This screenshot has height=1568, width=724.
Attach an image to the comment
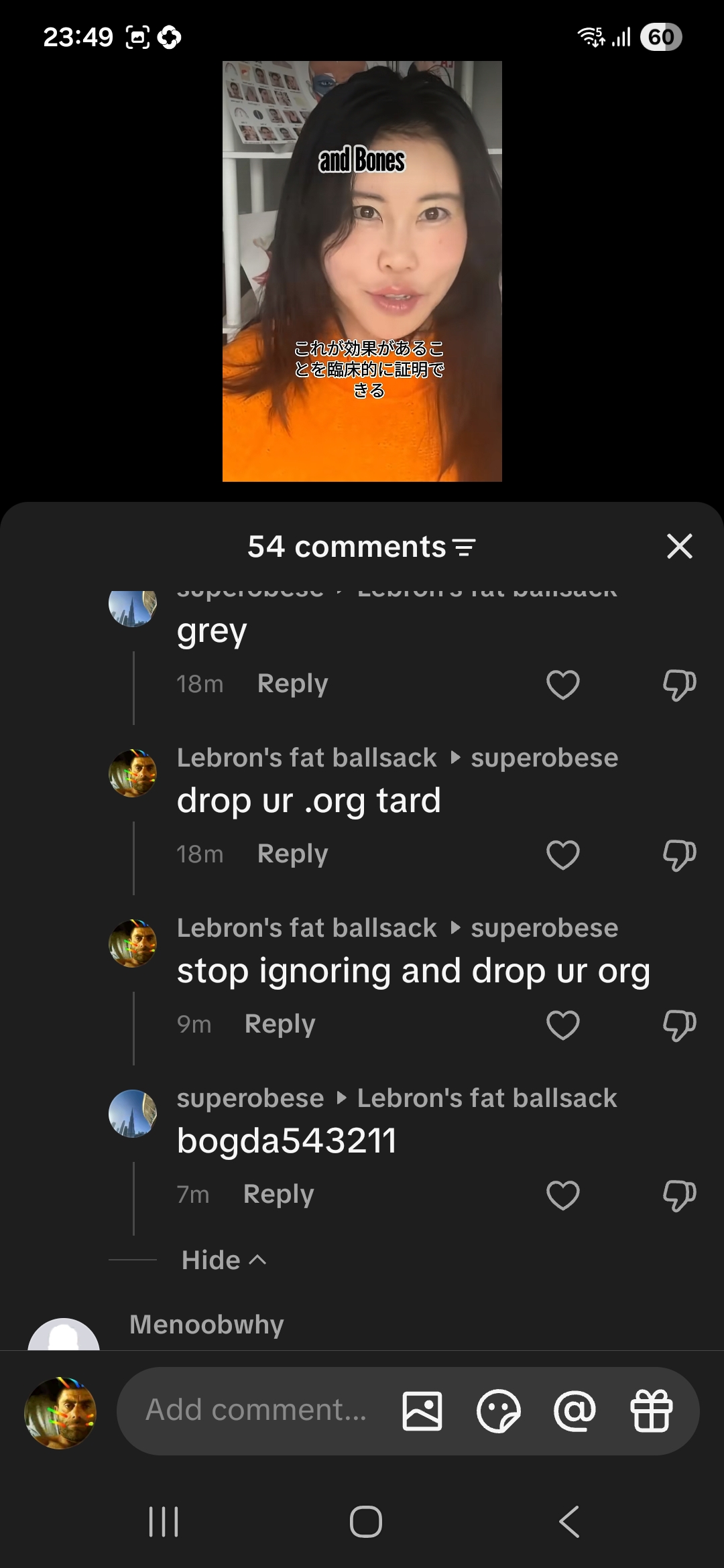tap(422, 1411)
